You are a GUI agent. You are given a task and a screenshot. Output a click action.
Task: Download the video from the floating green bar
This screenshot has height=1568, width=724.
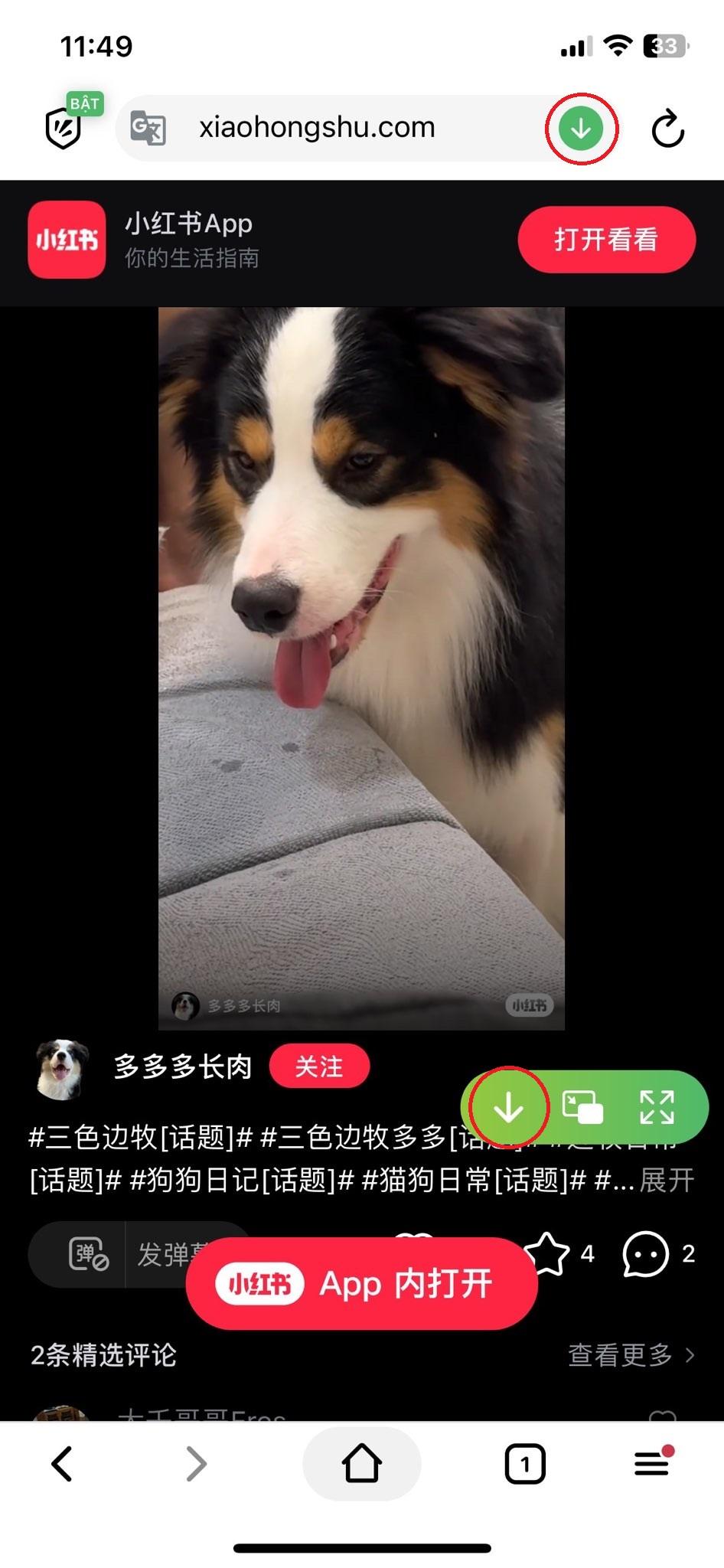pos(508,1107)
